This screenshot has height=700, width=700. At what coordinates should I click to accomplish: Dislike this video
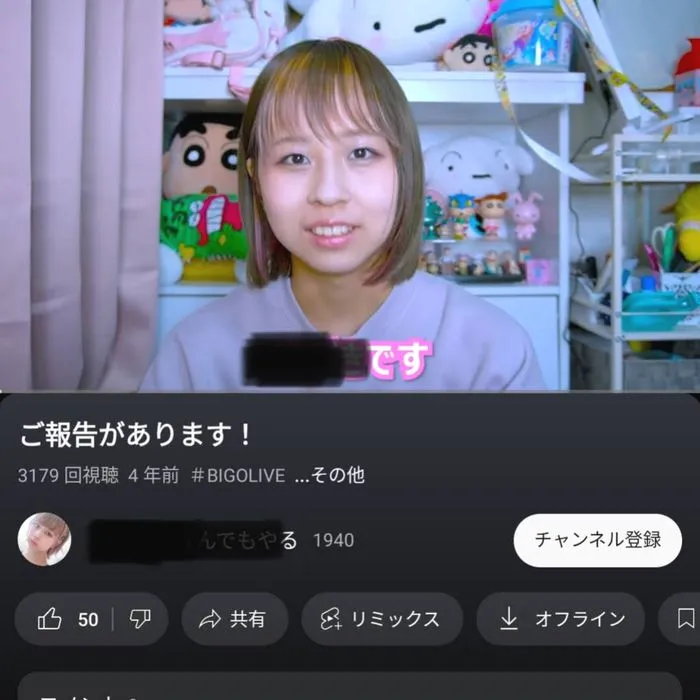pyautogui.click(x=140, y=619)
